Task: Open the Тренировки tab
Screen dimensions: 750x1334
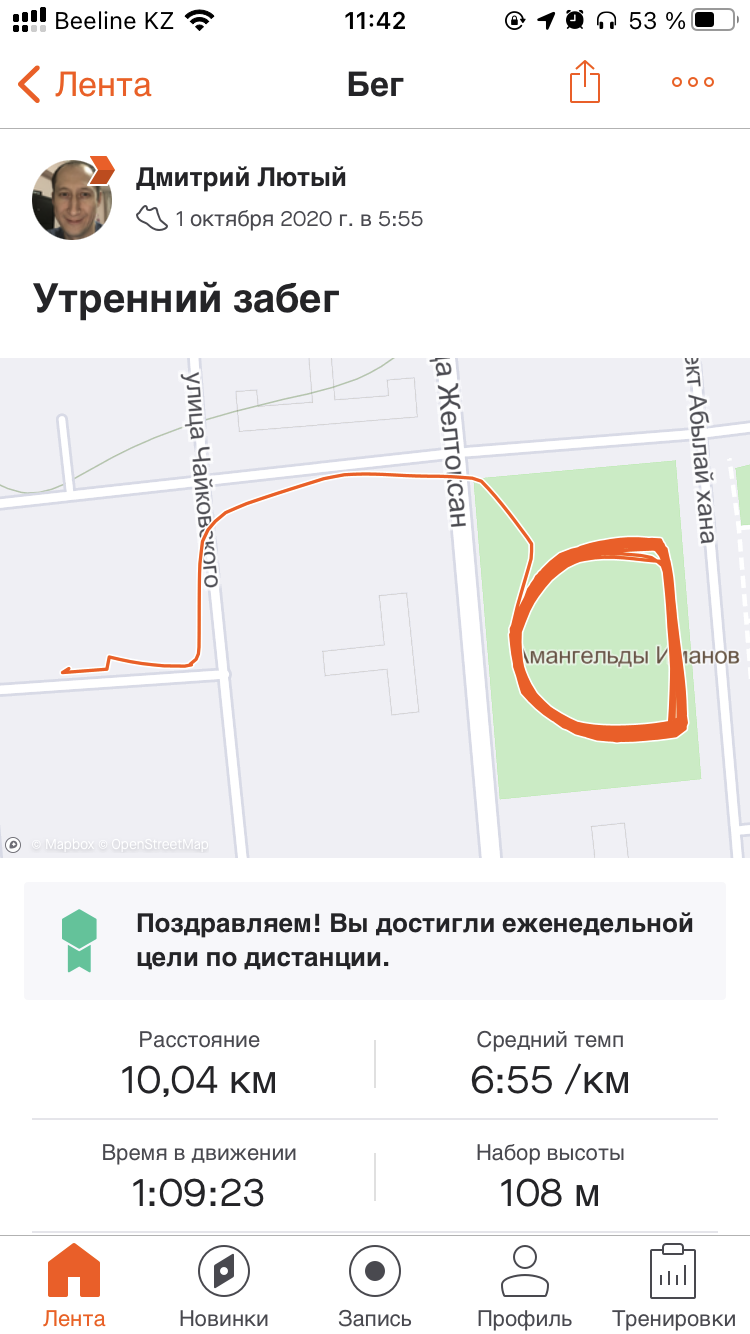Action: click(673, 1285)
